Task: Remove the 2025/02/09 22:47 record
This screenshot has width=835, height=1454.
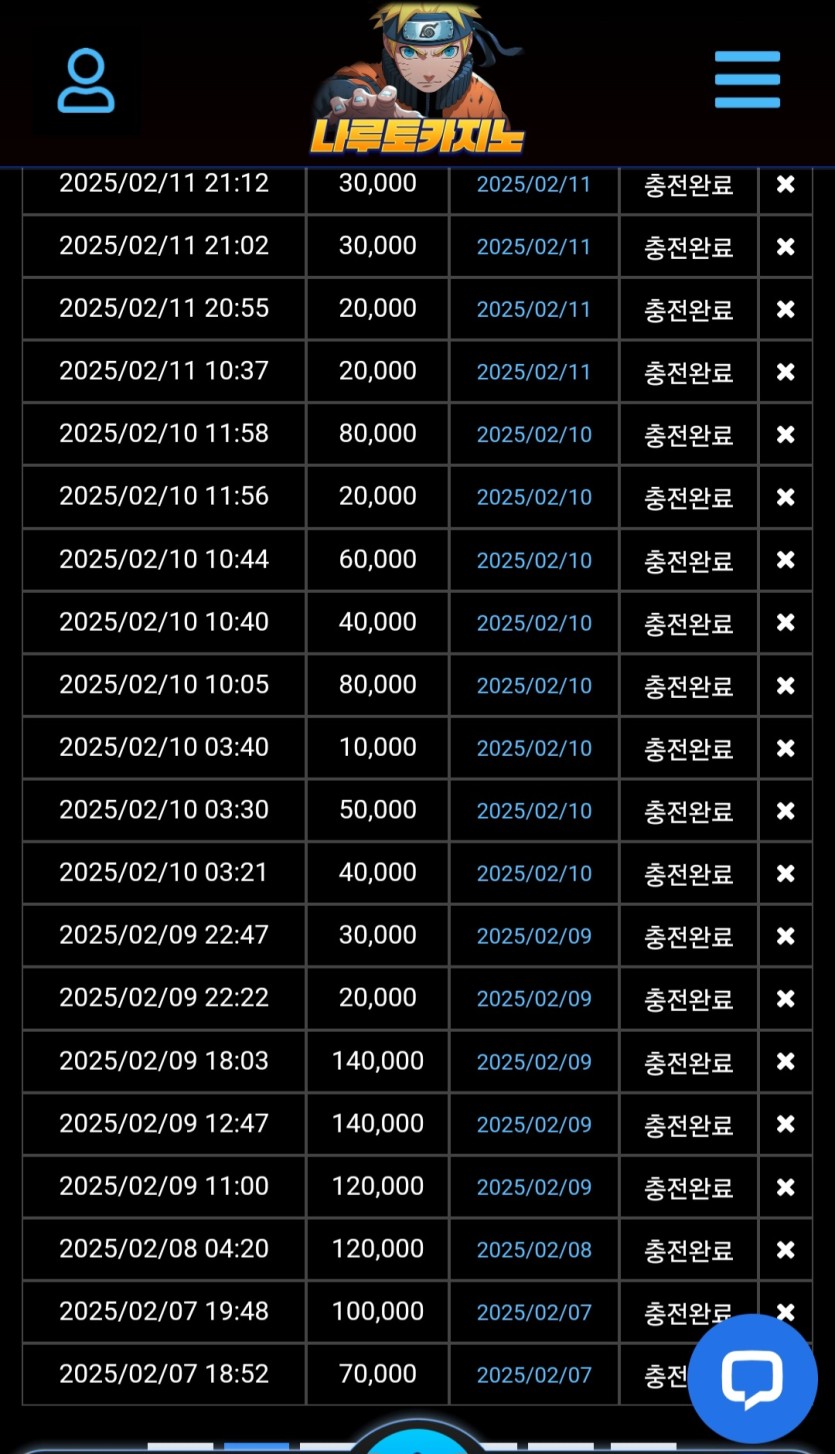Action: (x=786, y=936)
